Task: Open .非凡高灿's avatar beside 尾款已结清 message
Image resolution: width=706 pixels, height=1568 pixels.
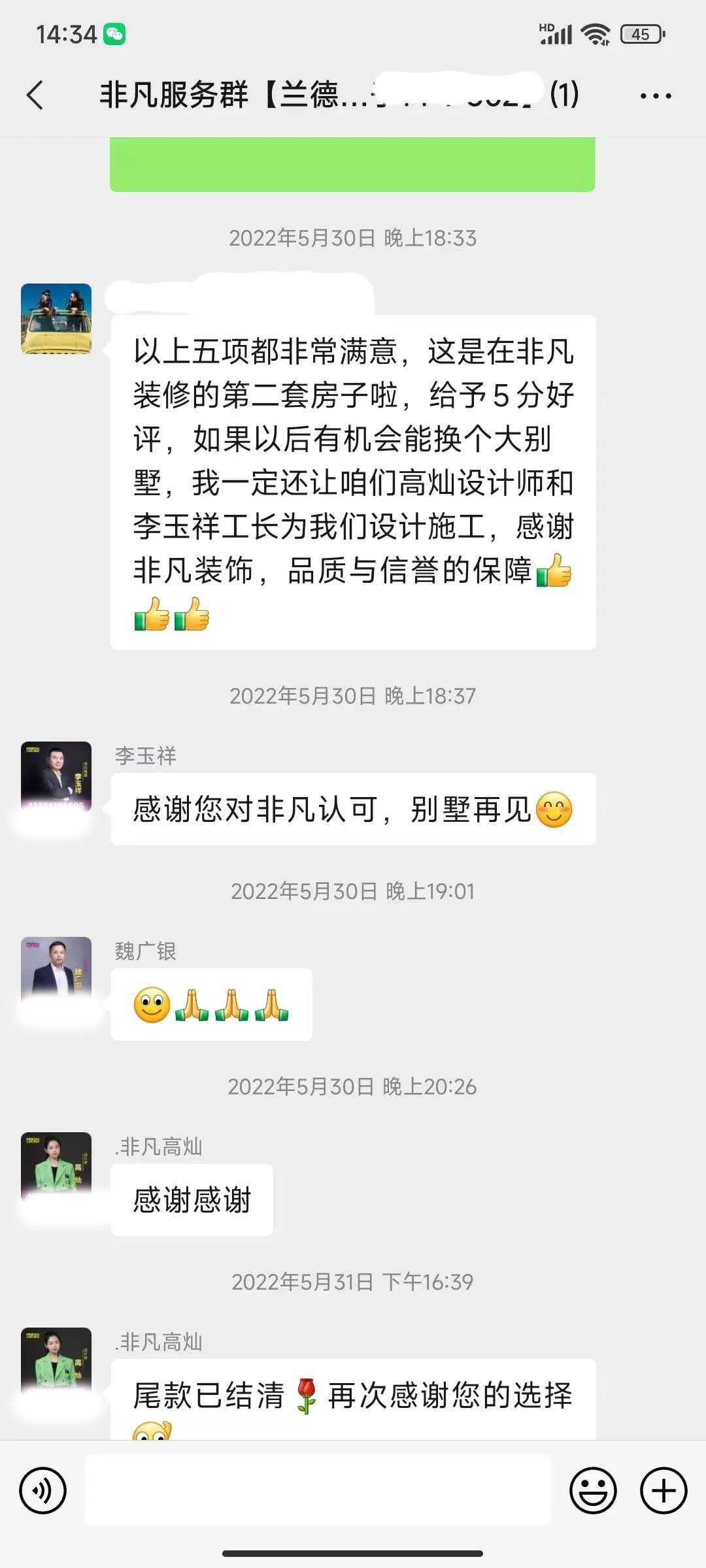Action: point(56,1362)
